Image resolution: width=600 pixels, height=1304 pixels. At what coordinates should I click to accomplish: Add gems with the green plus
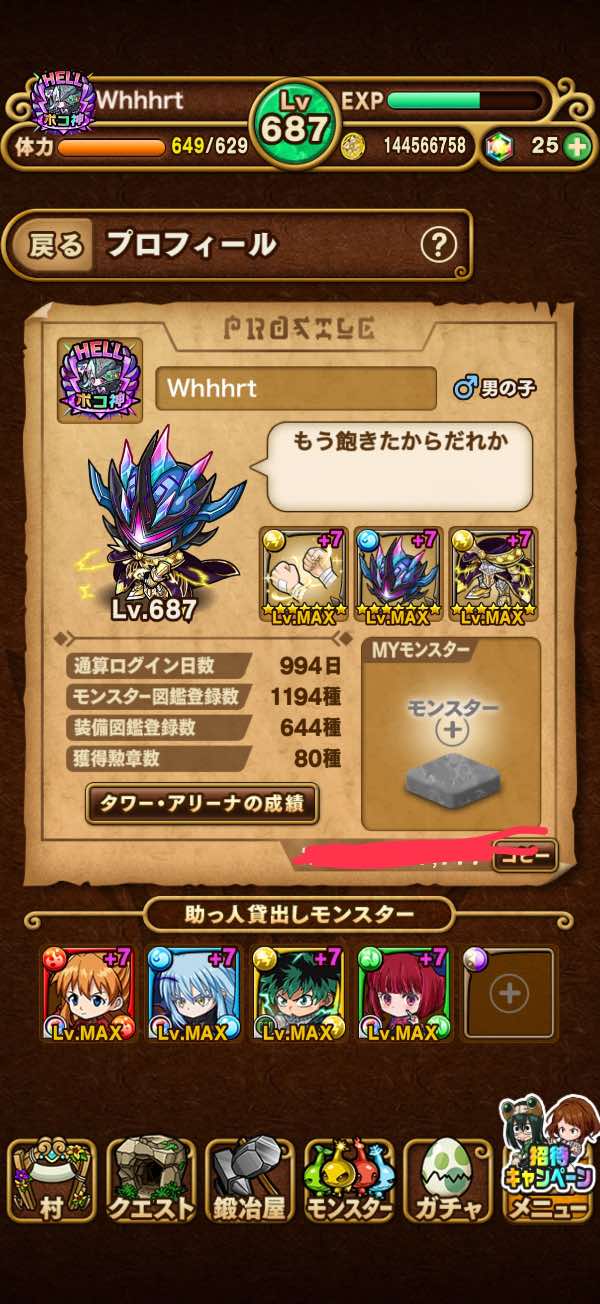pos(576,145)
